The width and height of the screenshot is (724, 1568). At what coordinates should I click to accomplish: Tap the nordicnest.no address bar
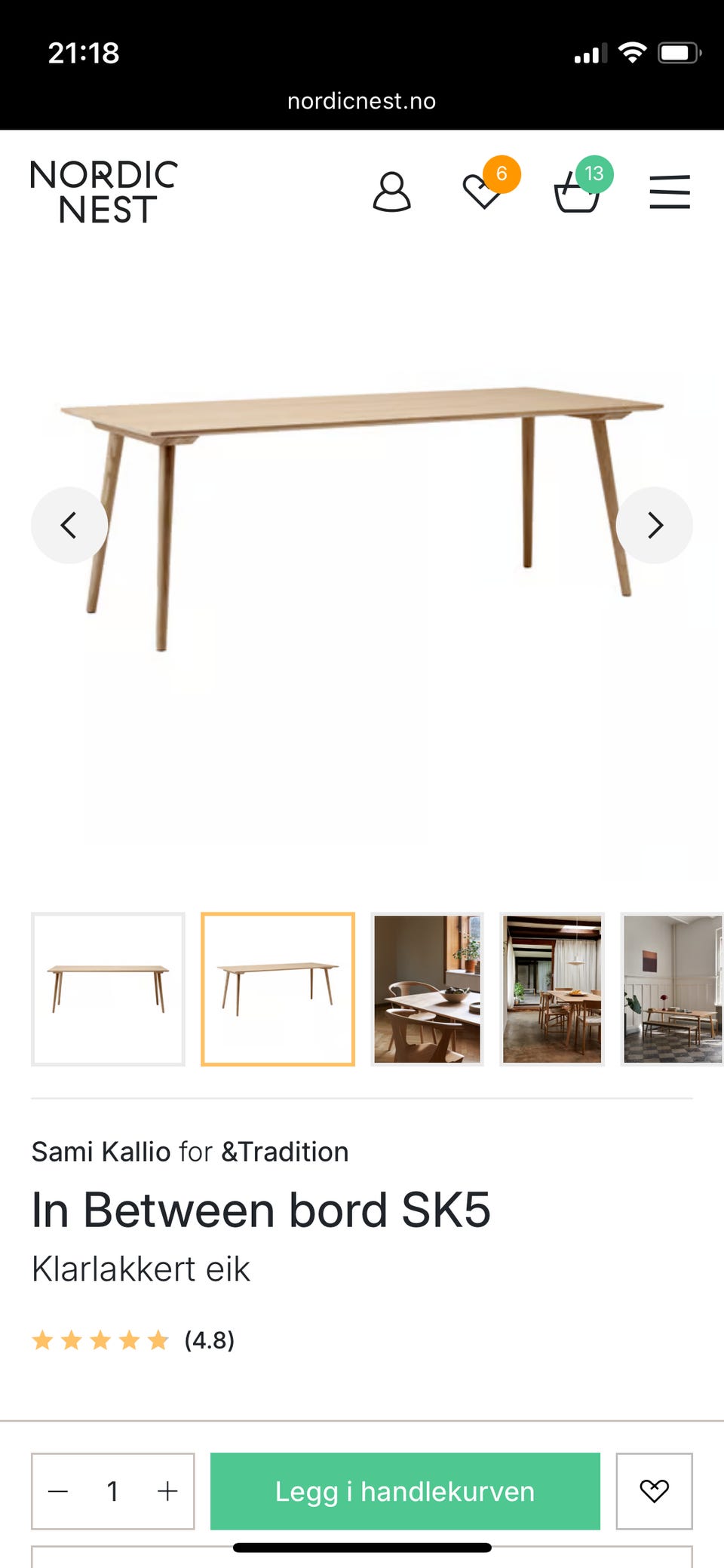[x=361, y=100]
